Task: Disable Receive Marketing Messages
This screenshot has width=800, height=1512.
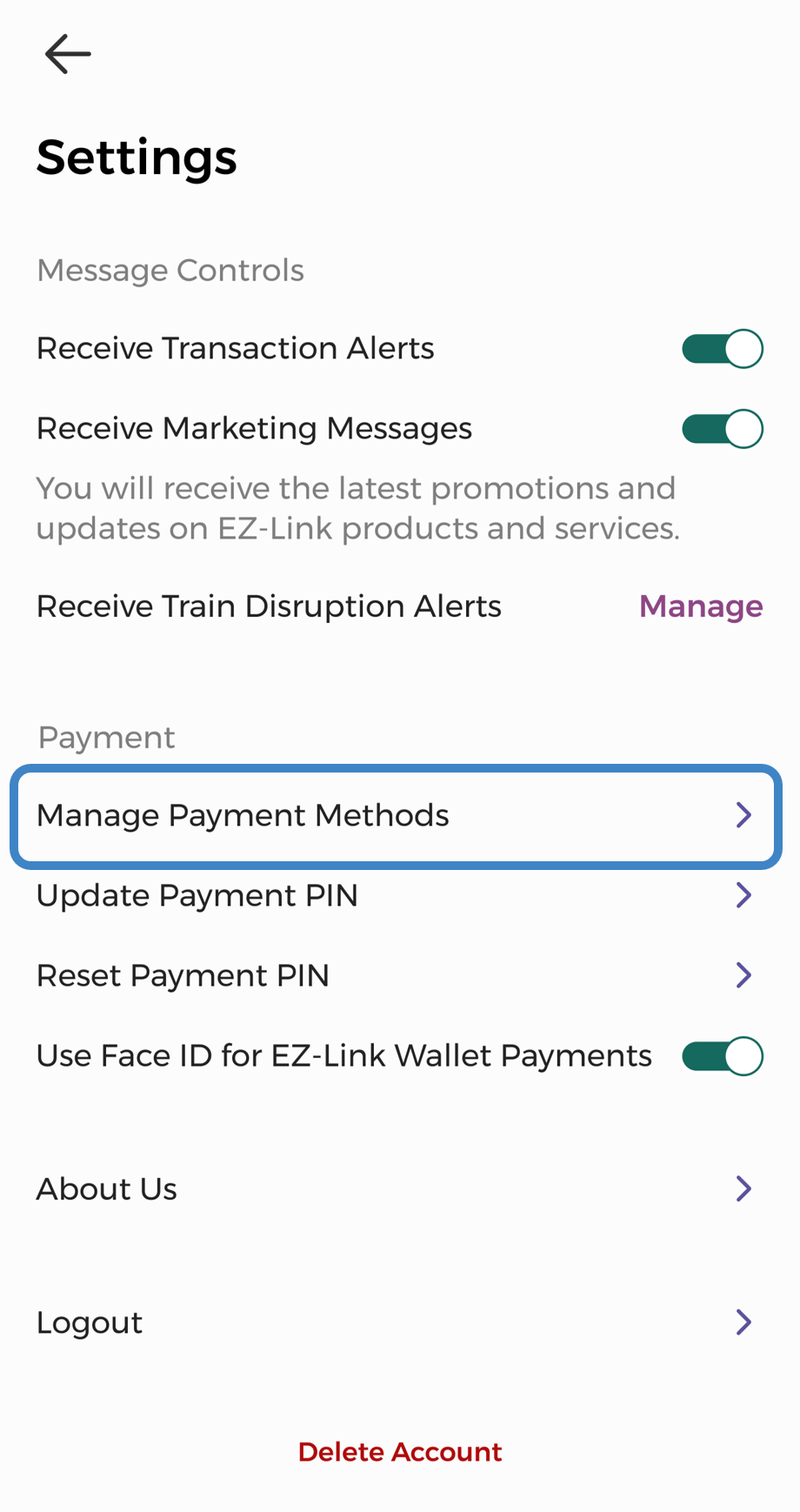Action: pos(722,429)
